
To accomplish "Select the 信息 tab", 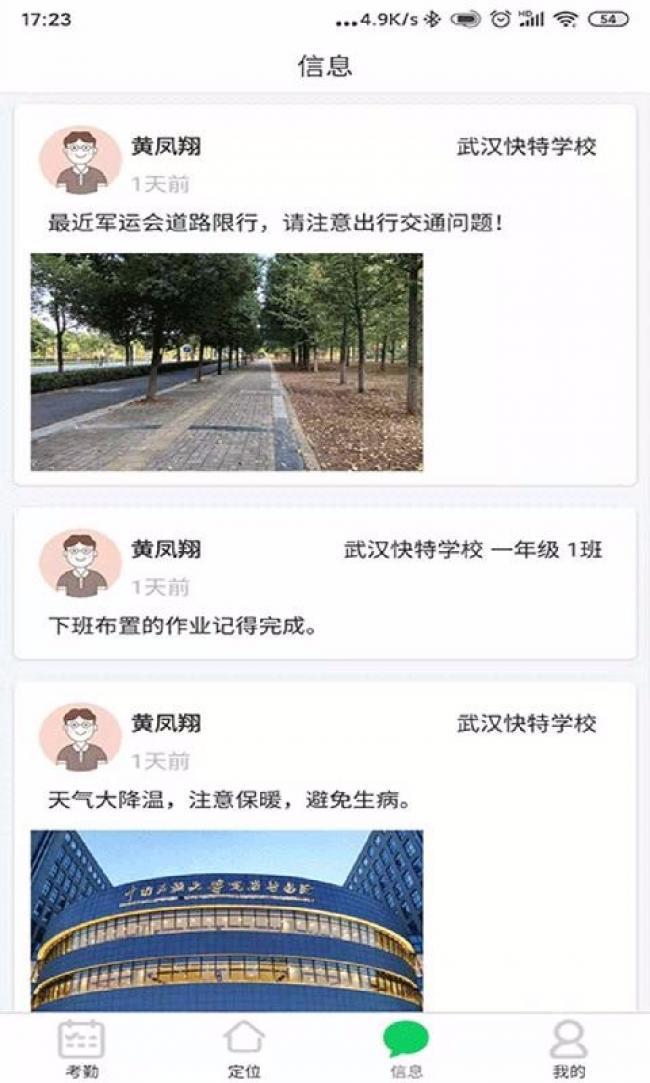I will point(405,1048).
